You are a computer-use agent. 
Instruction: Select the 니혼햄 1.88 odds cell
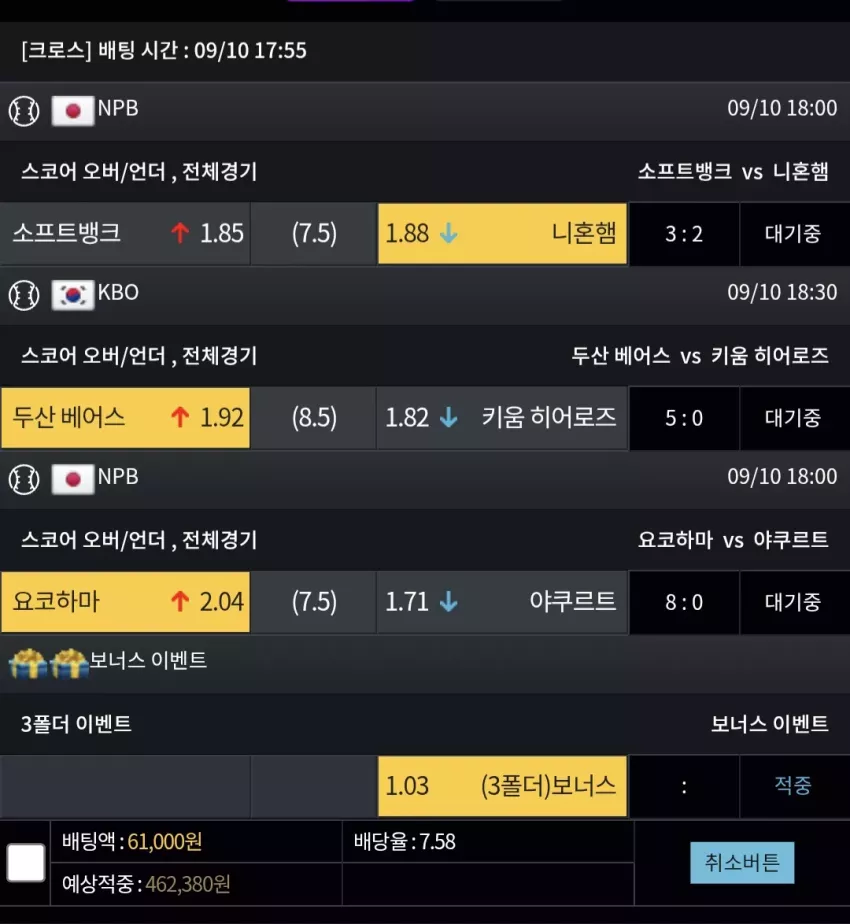tap(502, 233)
